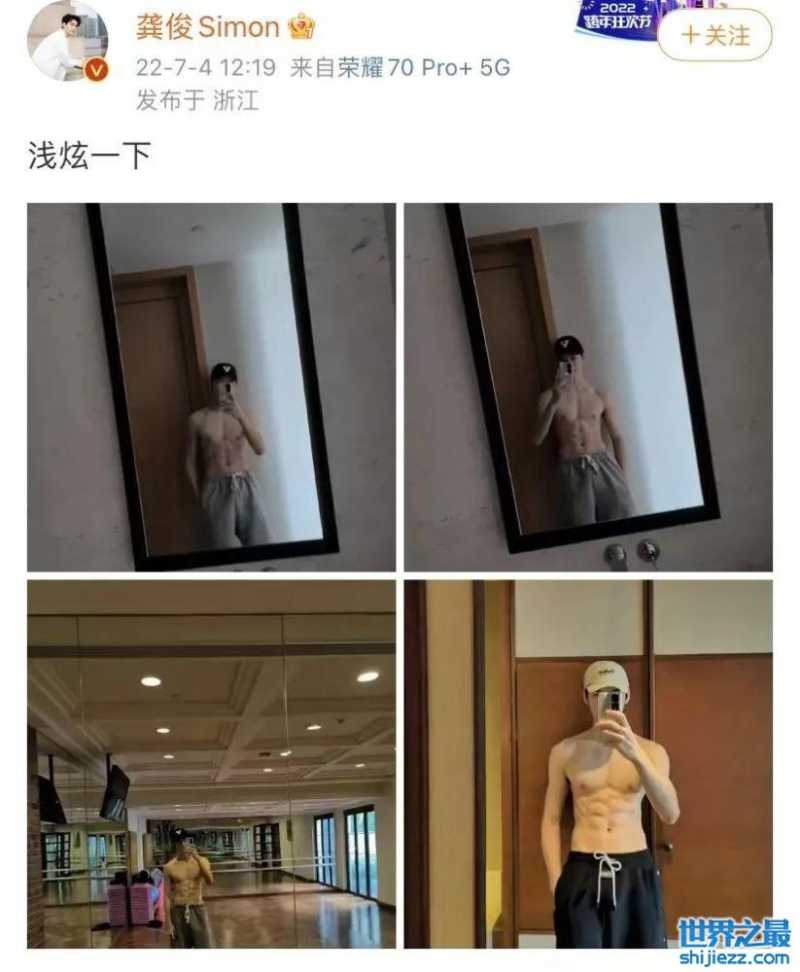The image size is (800, 972).
Task: Open 龚俊Simon's profile avatar
Action: click(x=68, y=42)
